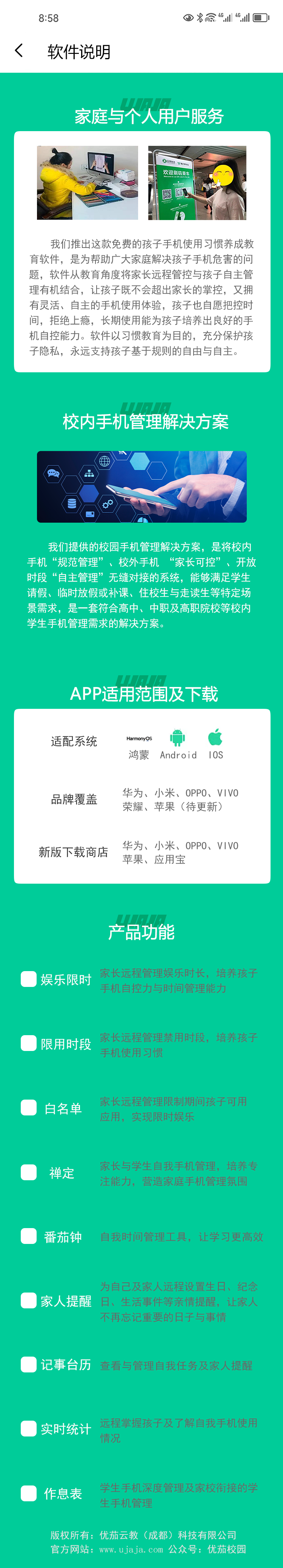Image resolution: width=283 pixels, height=1568 pixels.
Task: Go back from the 软件说明 page
Action: click(x=19, y=51)
